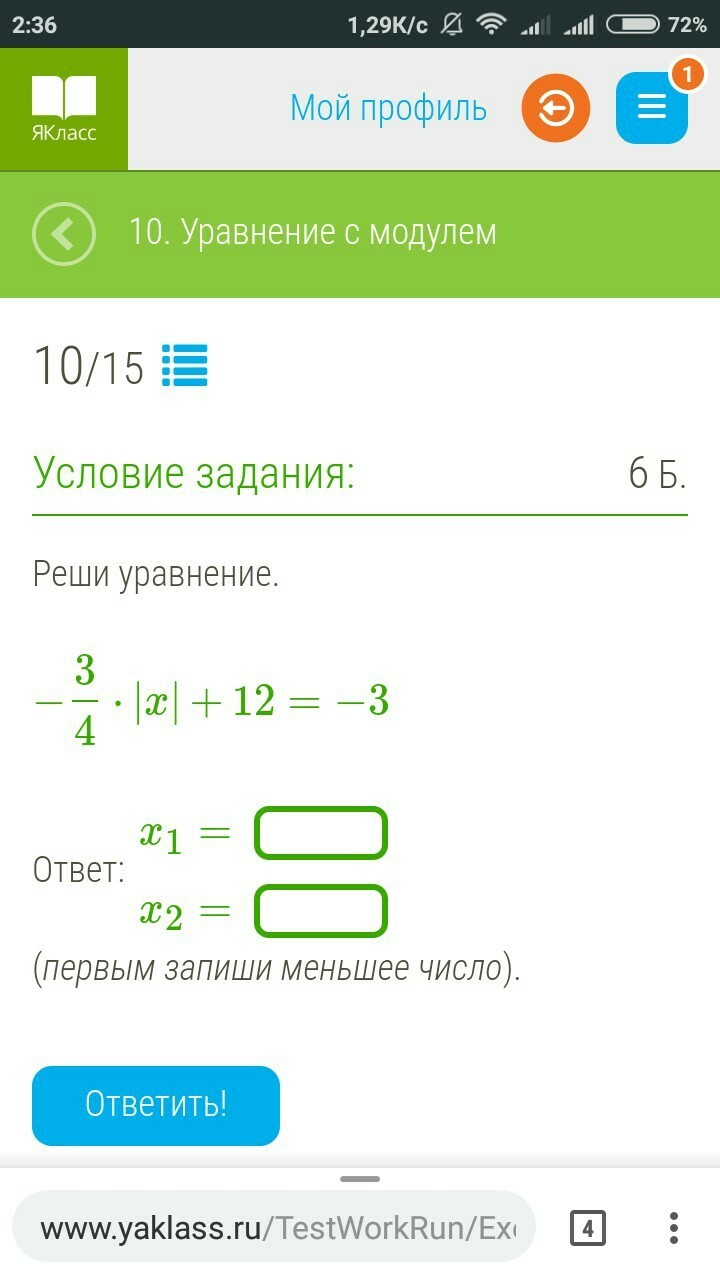Open the blue hamburger menu
The image size is (720, 1280).
(x=652, y=108)
